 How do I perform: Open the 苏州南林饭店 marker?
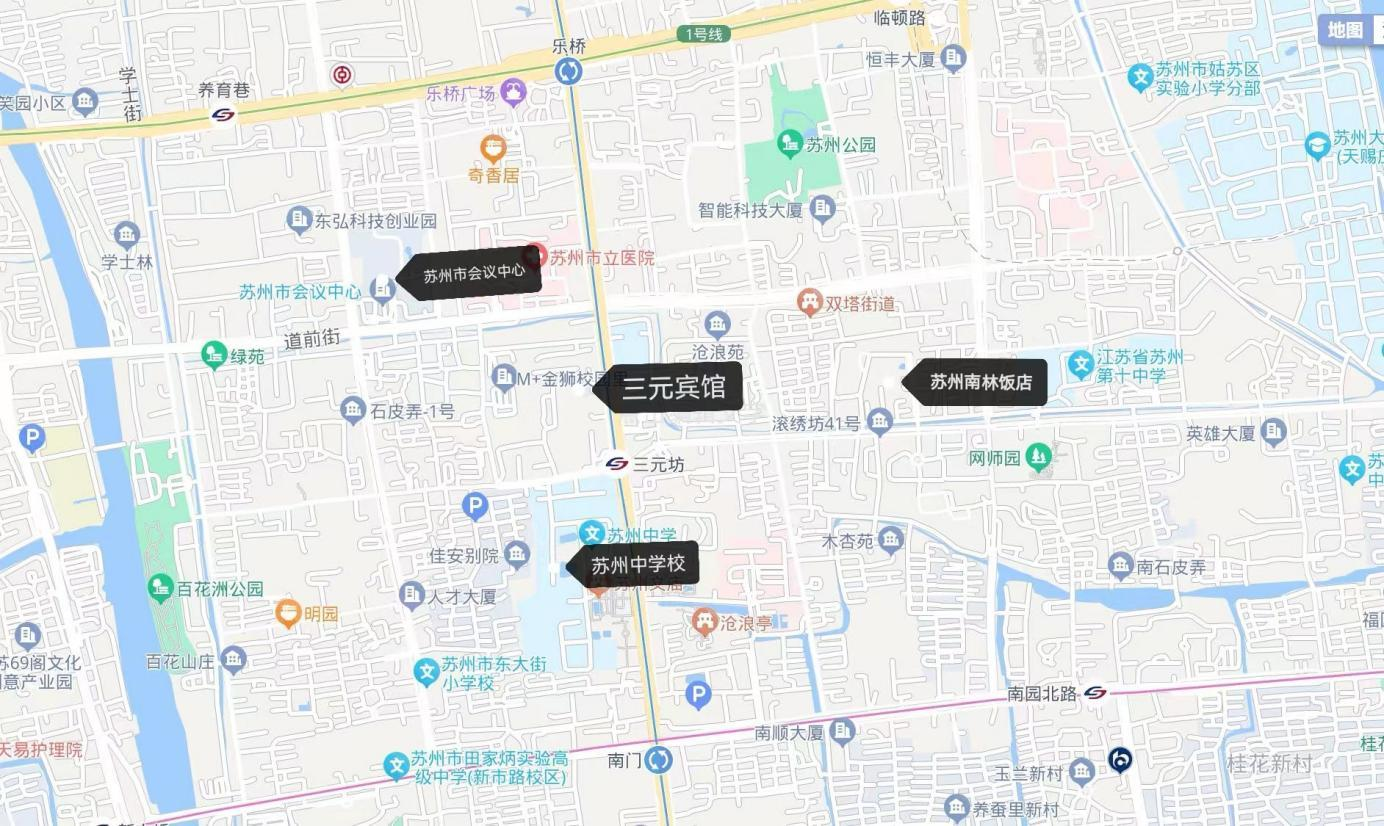pos(979,382)
